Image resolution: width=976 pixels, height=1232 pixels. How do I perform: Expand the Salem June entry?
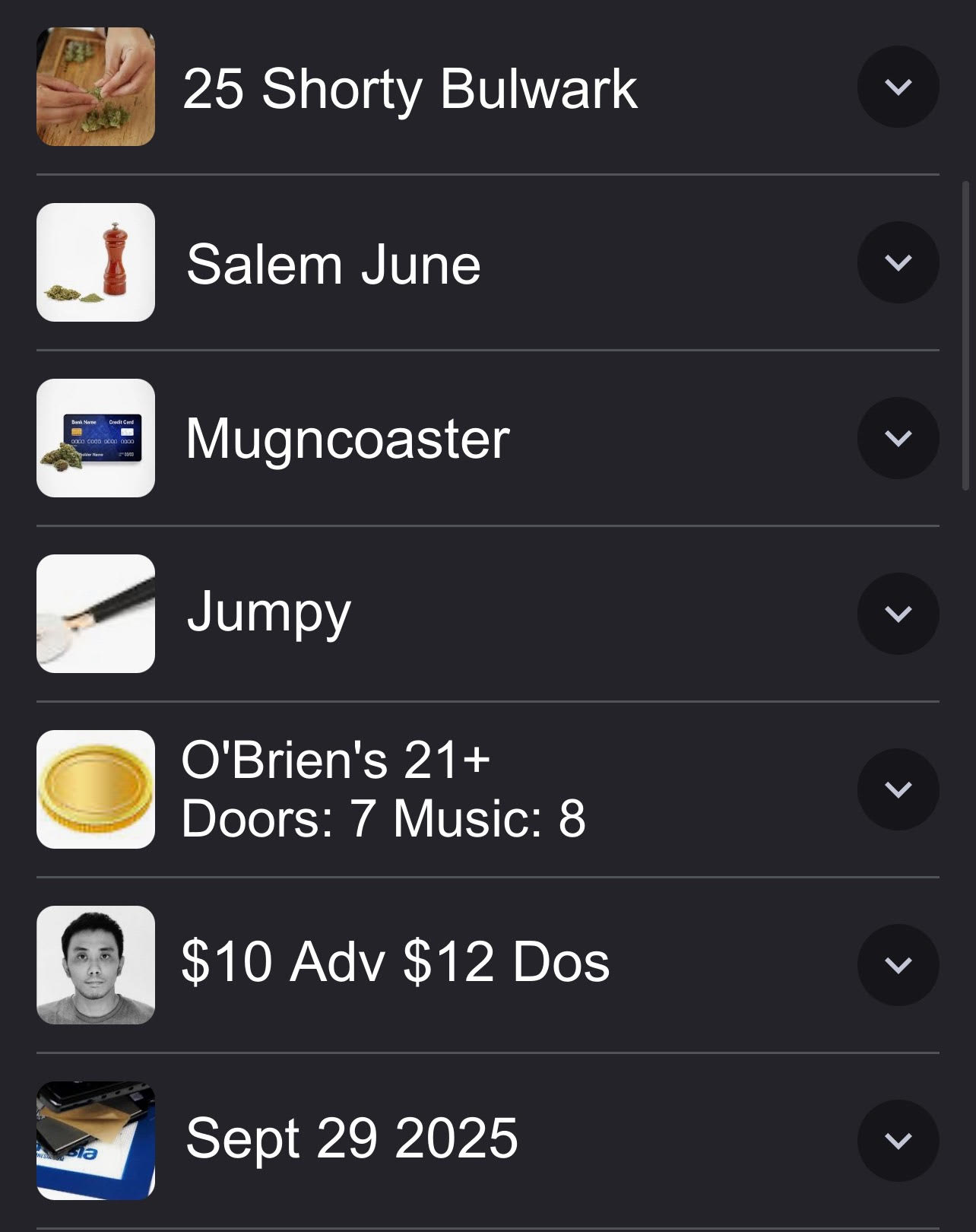click(898, 262)
